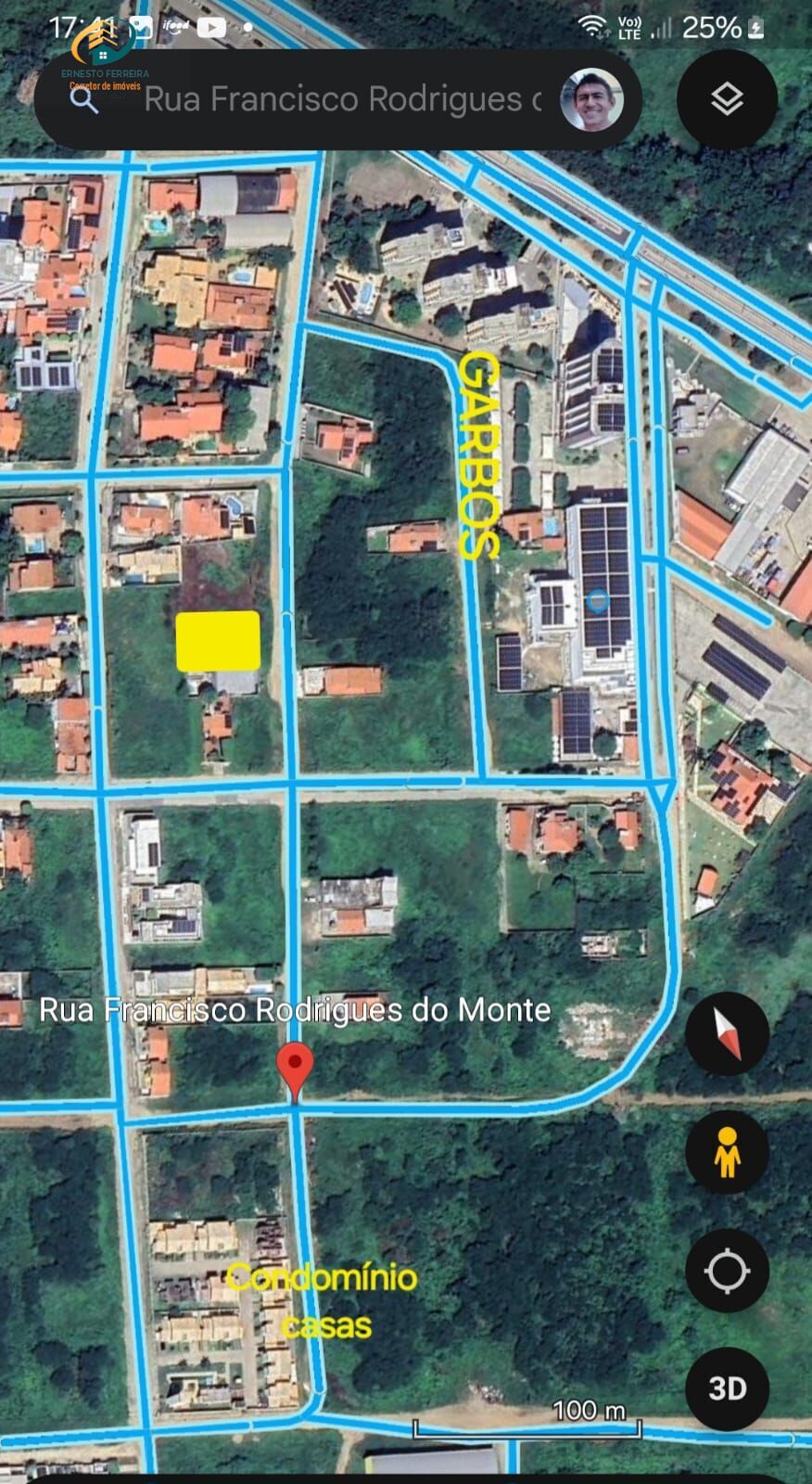Open the map layers button
This screenshot has width=812, height=1484.
[727, 99]
